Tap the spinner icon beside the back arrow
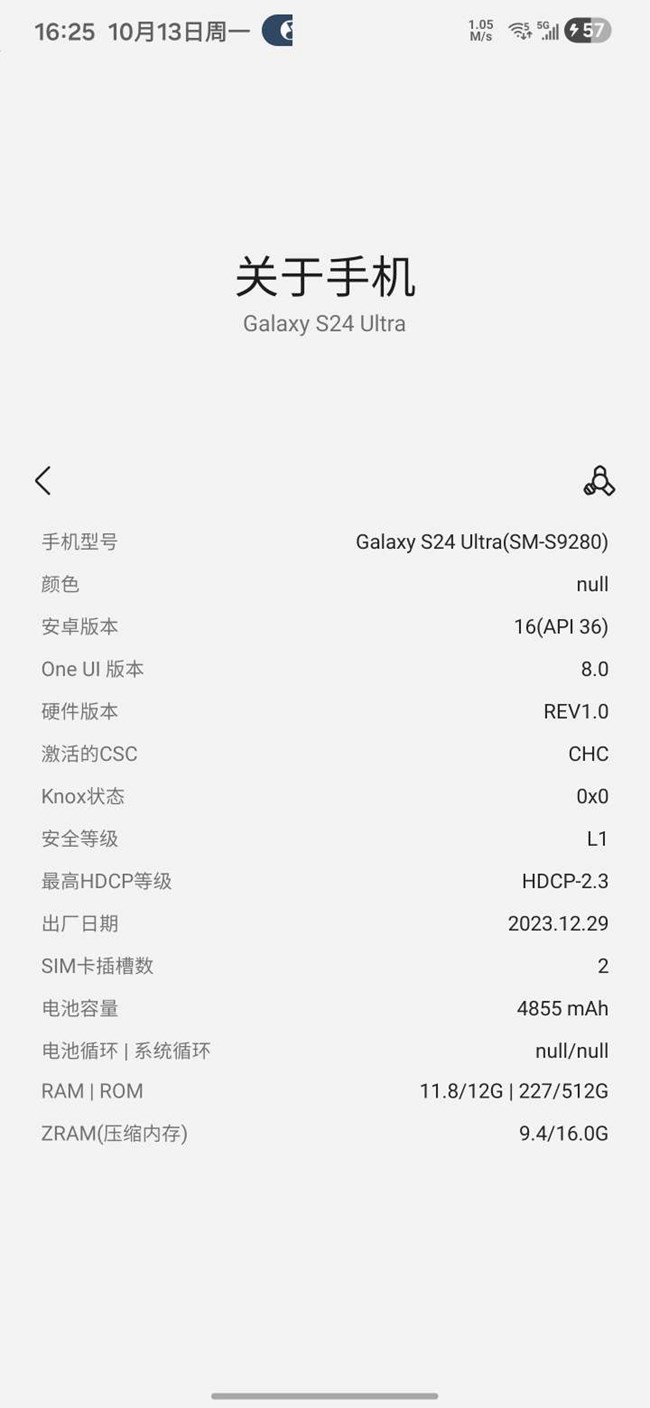 598,481
